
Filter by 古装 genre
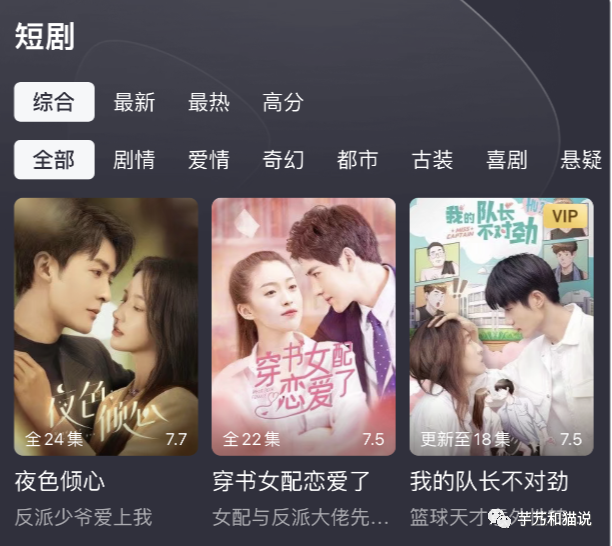[x=433, y=160]
